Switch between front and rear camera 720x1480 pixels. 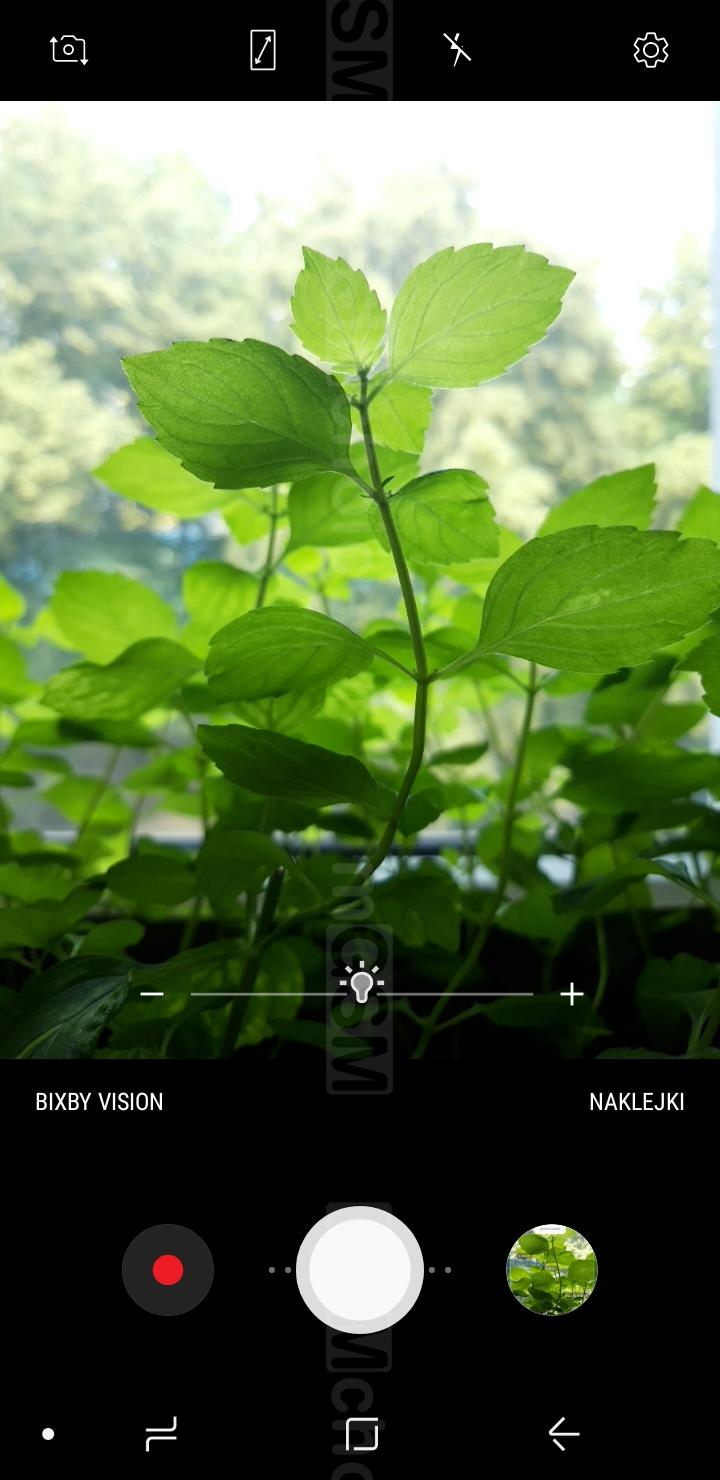(x=69, y=49)
